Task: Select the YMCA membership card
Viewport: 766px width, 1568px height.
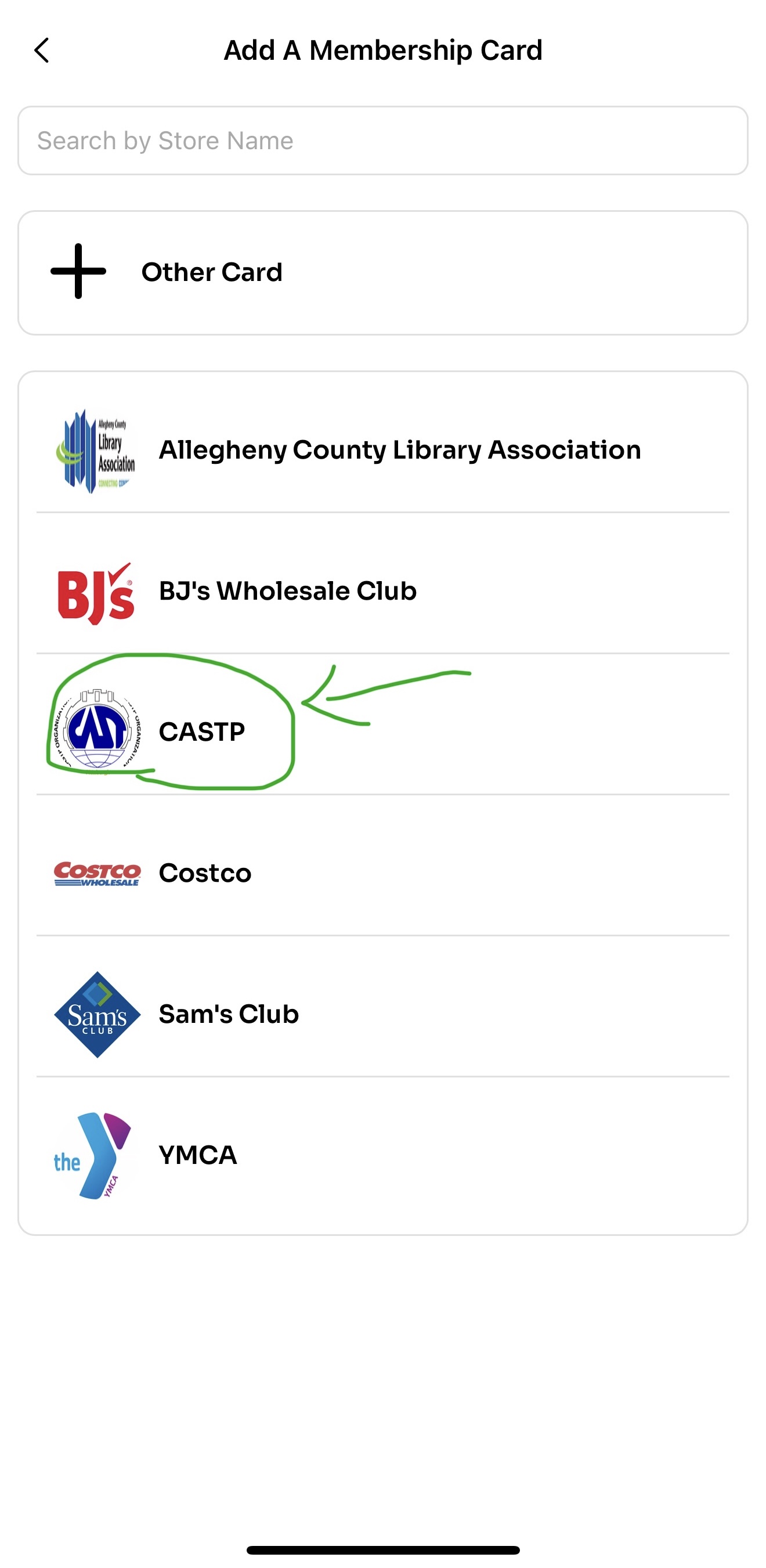Action: pos(382,1155)
